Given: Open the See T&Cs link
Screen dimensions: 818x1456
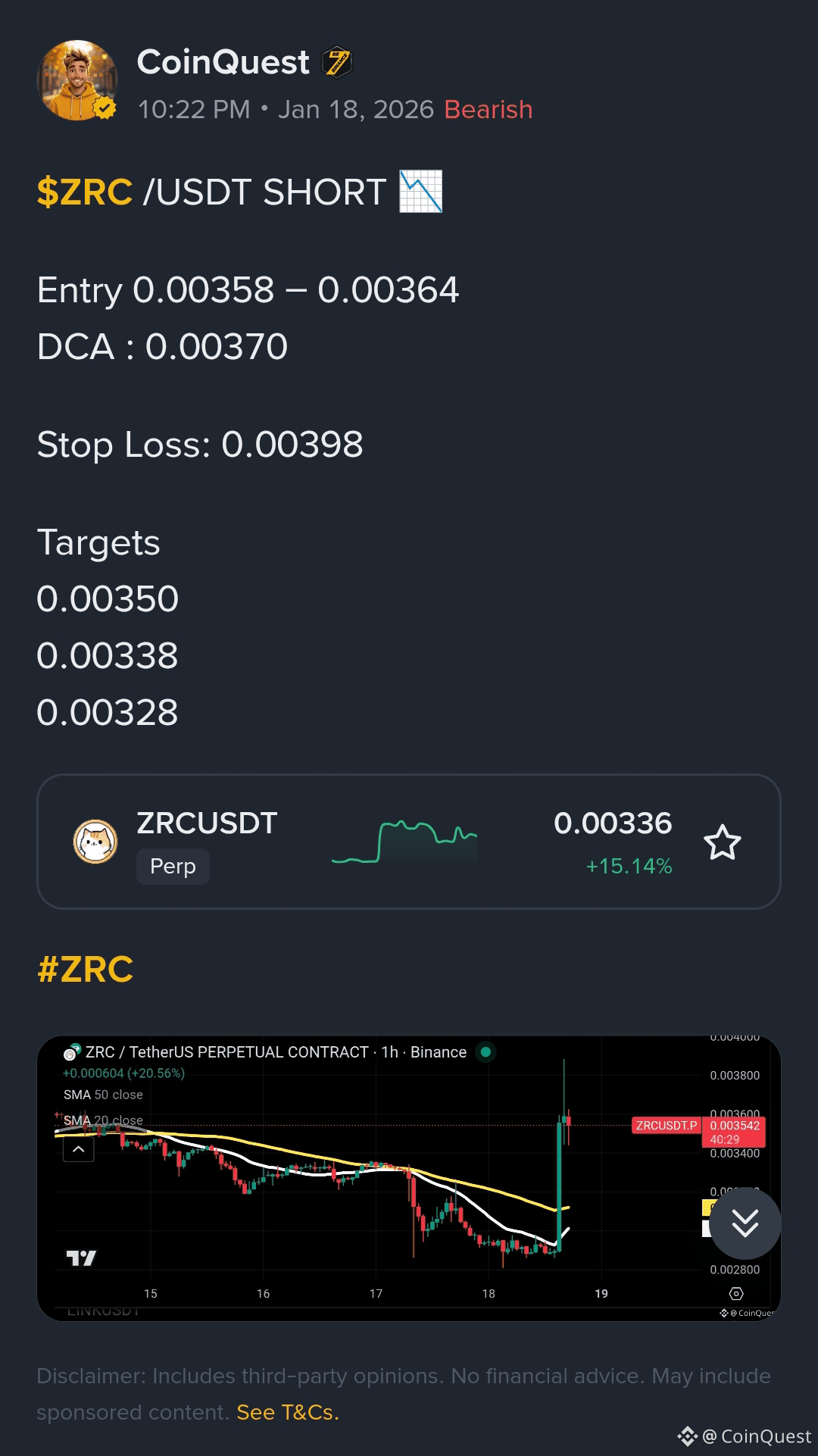Looking at the screenshot, I should coord(287,1412).
